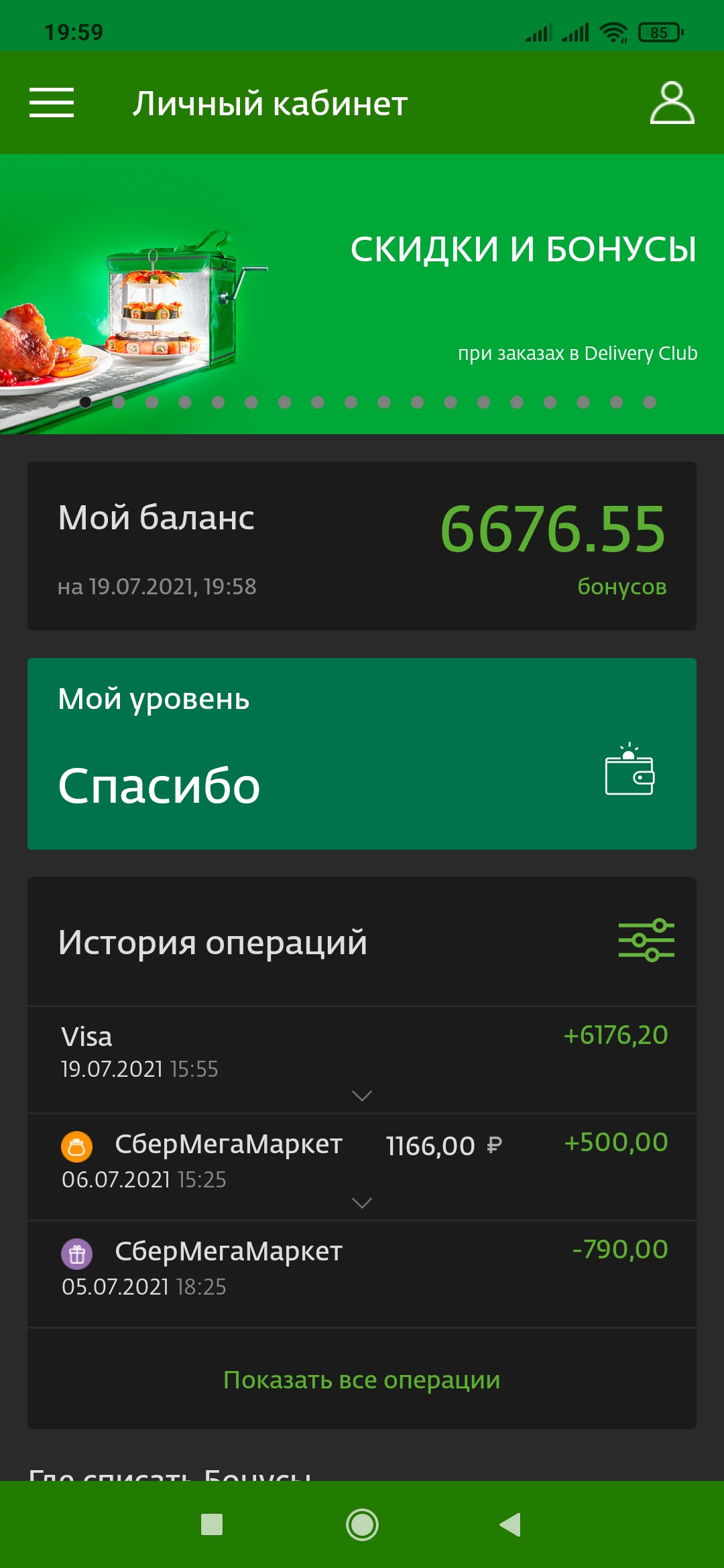Open the Мой уровень Спасибо card
Image resolution: width=724 pixels, height=1568 pixels.
click(362, 753)
